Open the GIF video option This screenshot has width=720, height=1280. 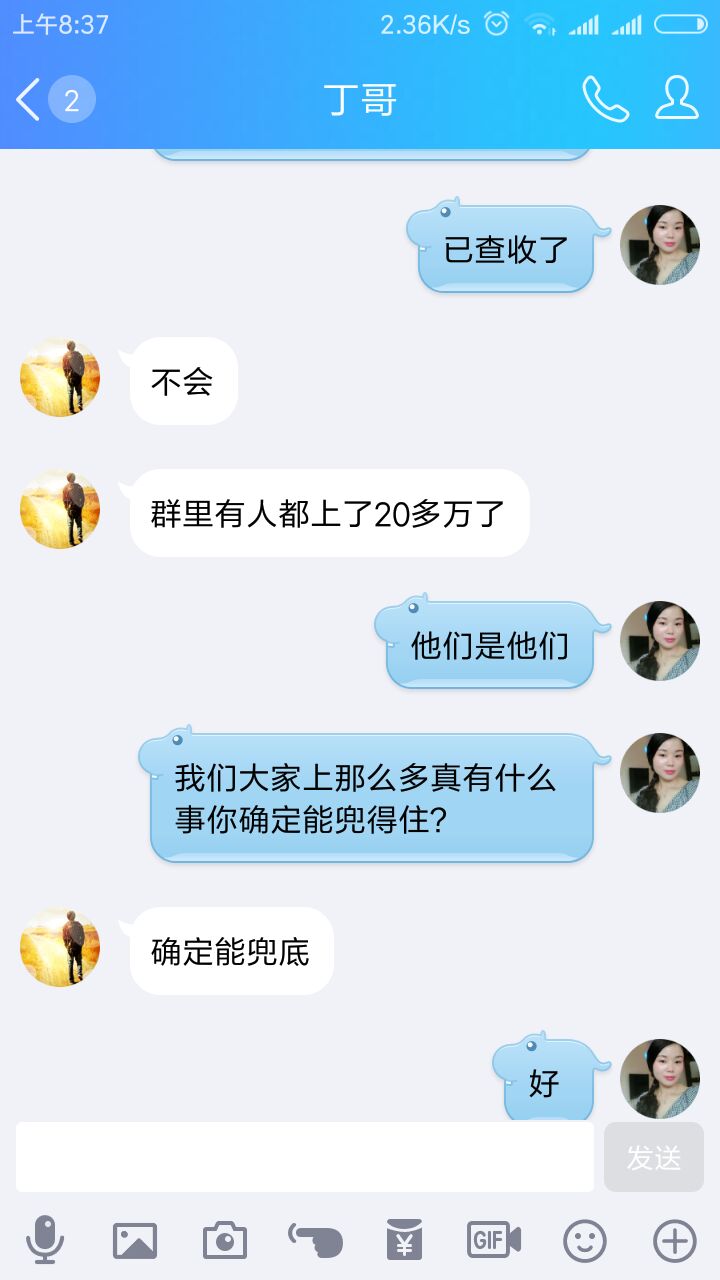coord(494,1241)
